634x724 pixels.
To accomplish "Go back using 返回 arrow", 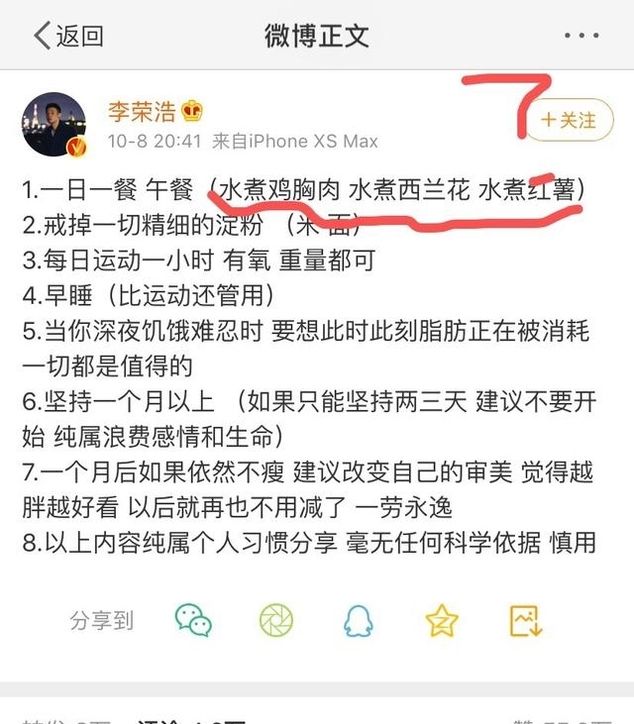I will (68, 36).
